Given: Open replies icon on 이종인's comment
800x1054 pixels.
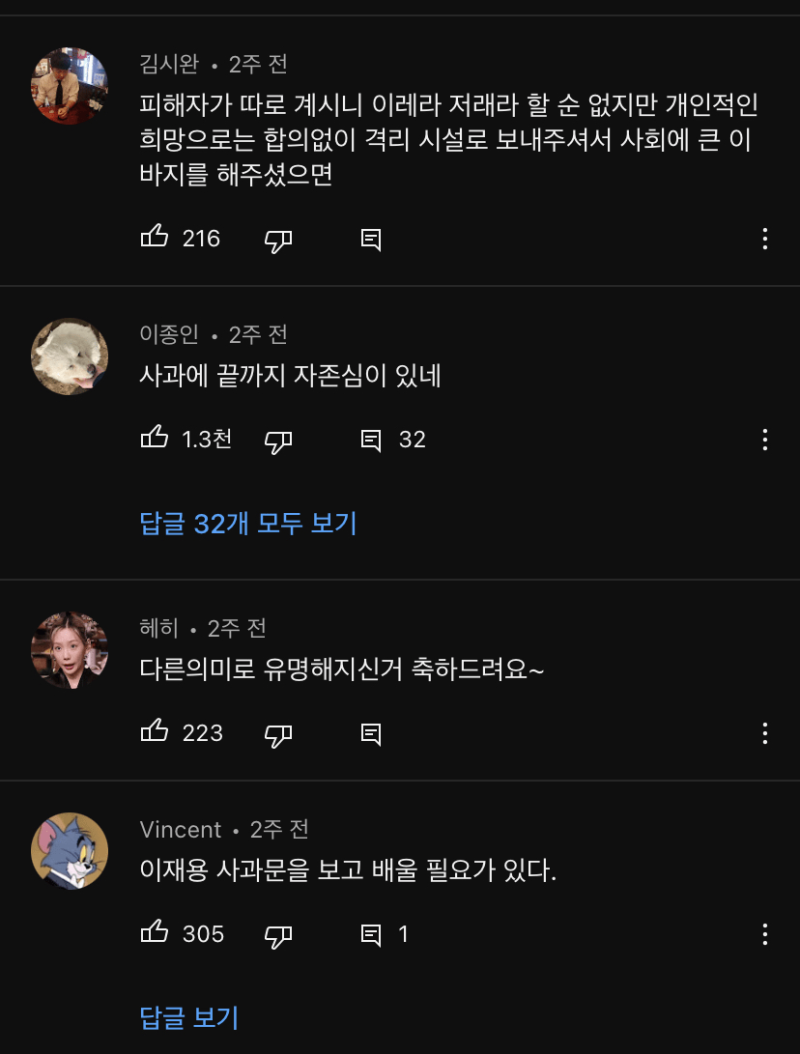Looking at the screenshot, I should (371, 440).
